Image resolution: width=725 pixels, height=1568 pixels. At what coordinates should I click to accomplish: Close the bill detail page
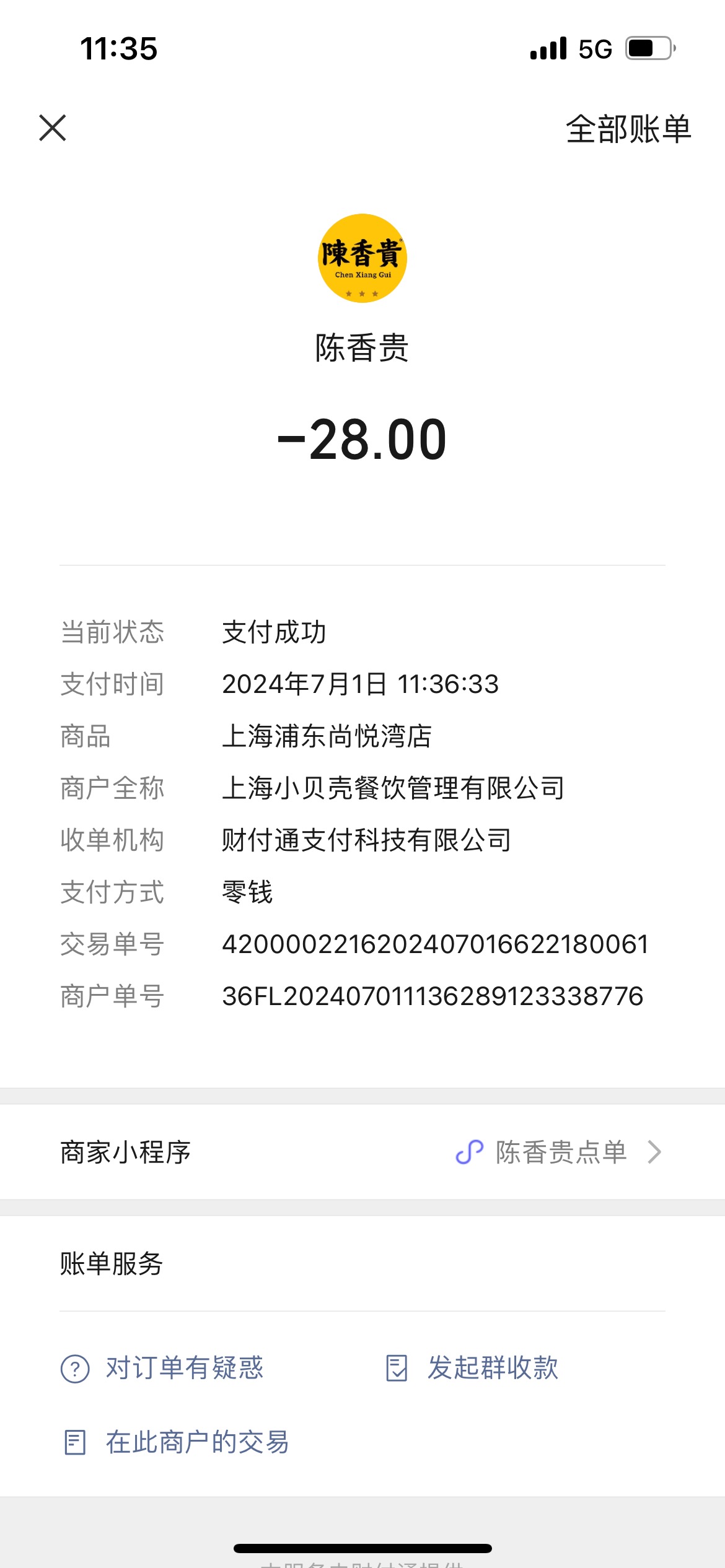[53, 128]
